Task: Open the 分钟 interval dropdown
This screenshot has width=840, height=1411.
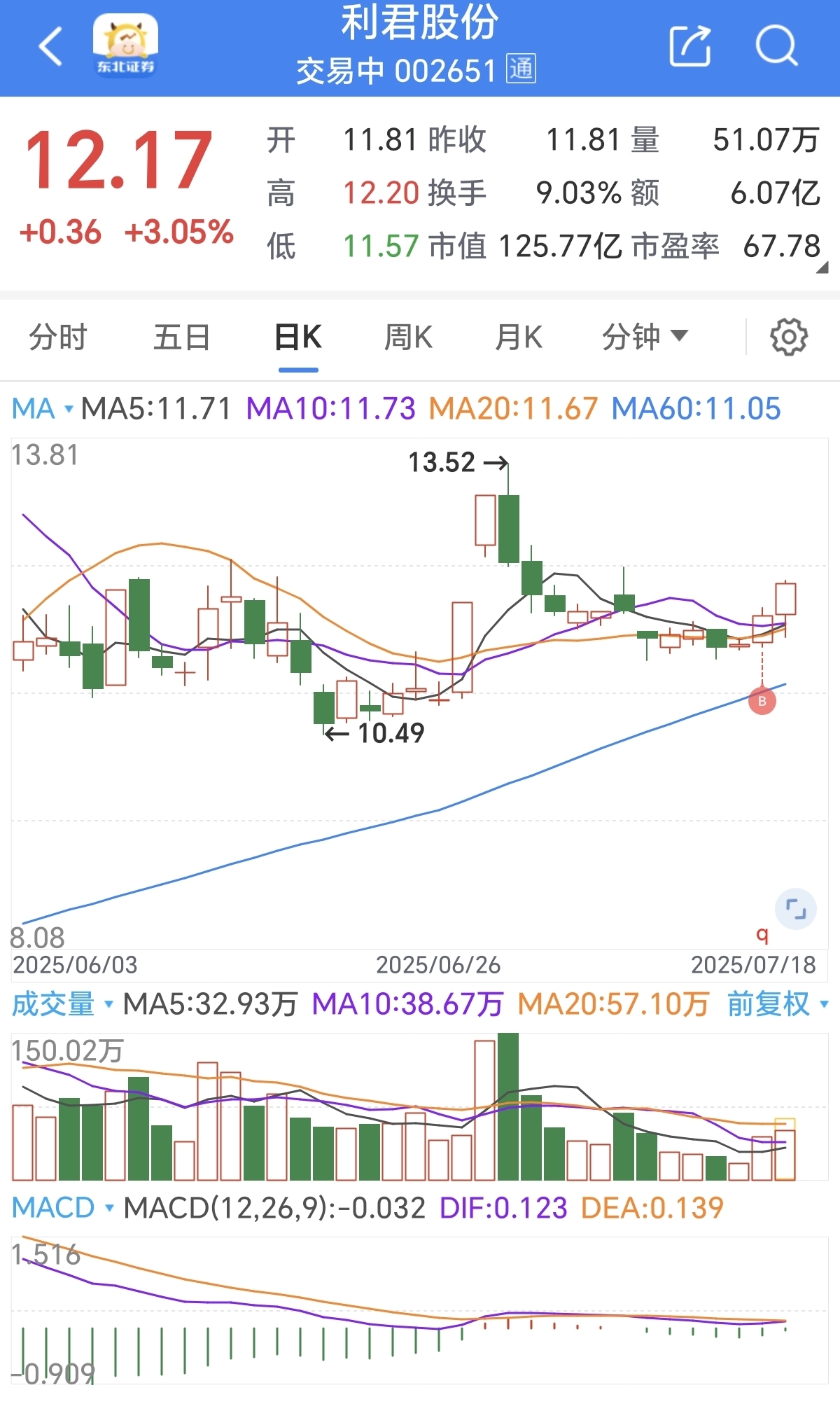Action: tap(645, 337)
